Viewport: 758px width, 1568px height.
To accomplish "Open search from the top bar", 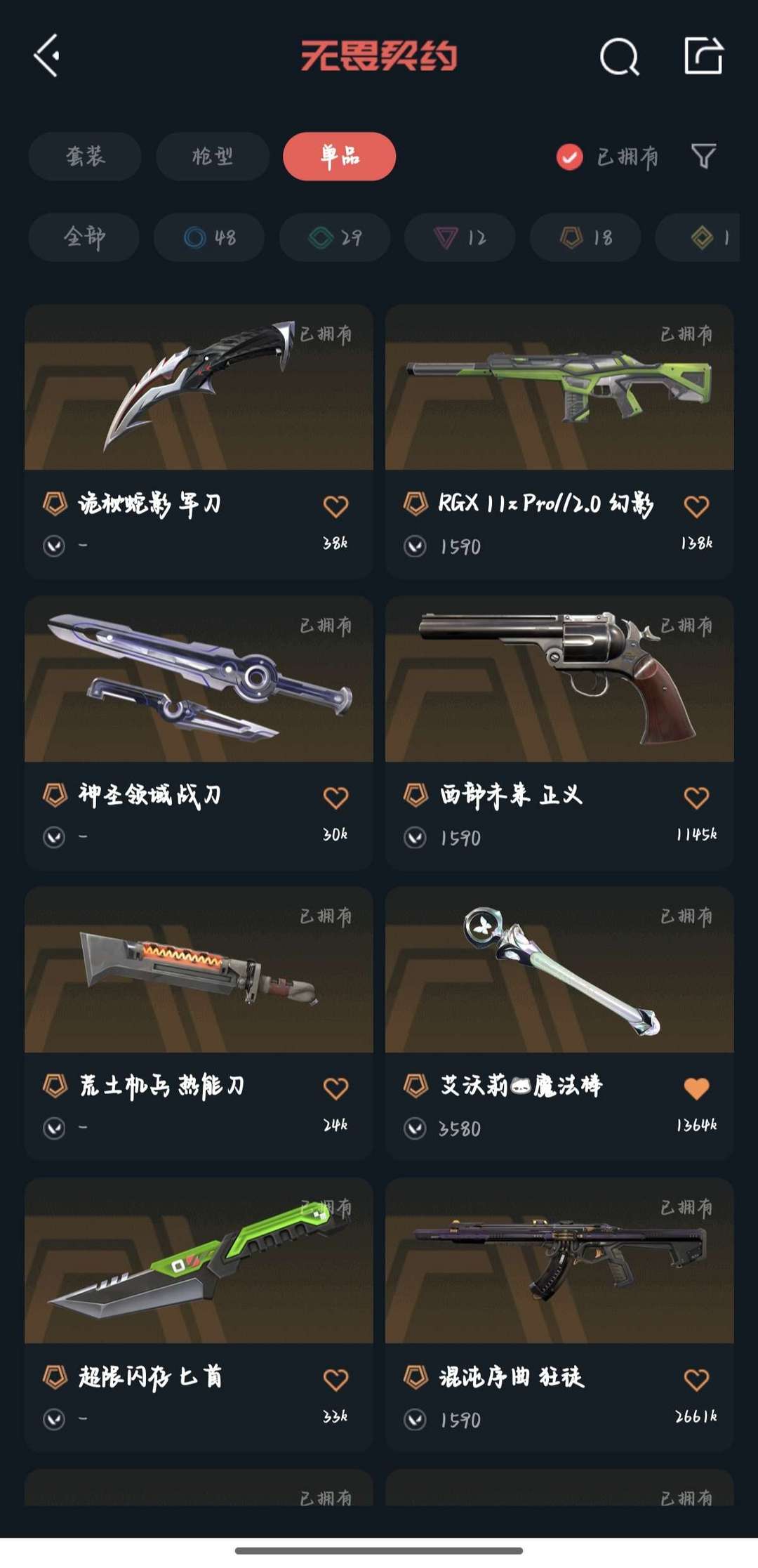I will 619,56.
